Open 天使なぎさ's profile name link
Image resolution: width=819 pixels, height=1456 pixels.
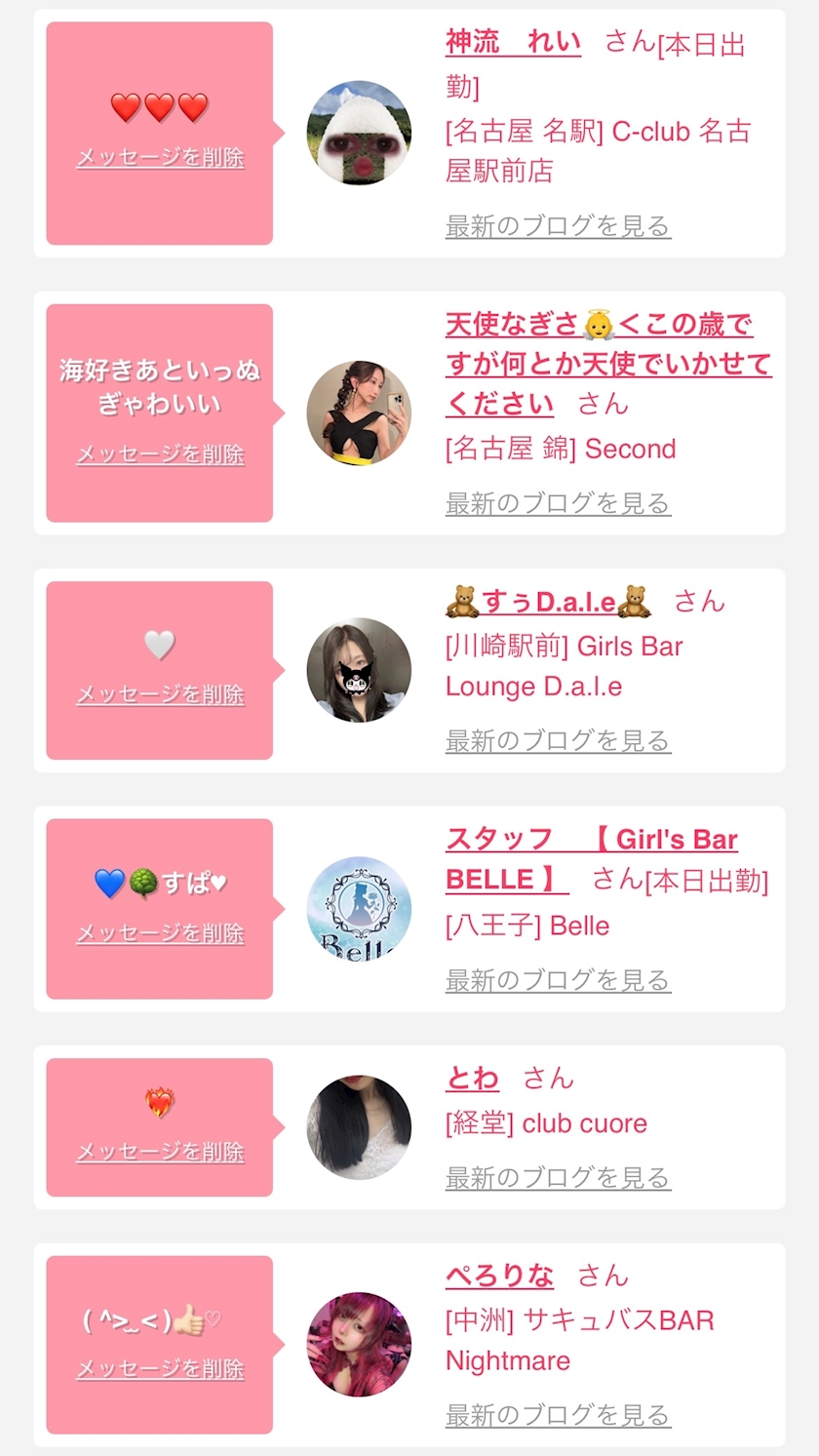[608, 364]
